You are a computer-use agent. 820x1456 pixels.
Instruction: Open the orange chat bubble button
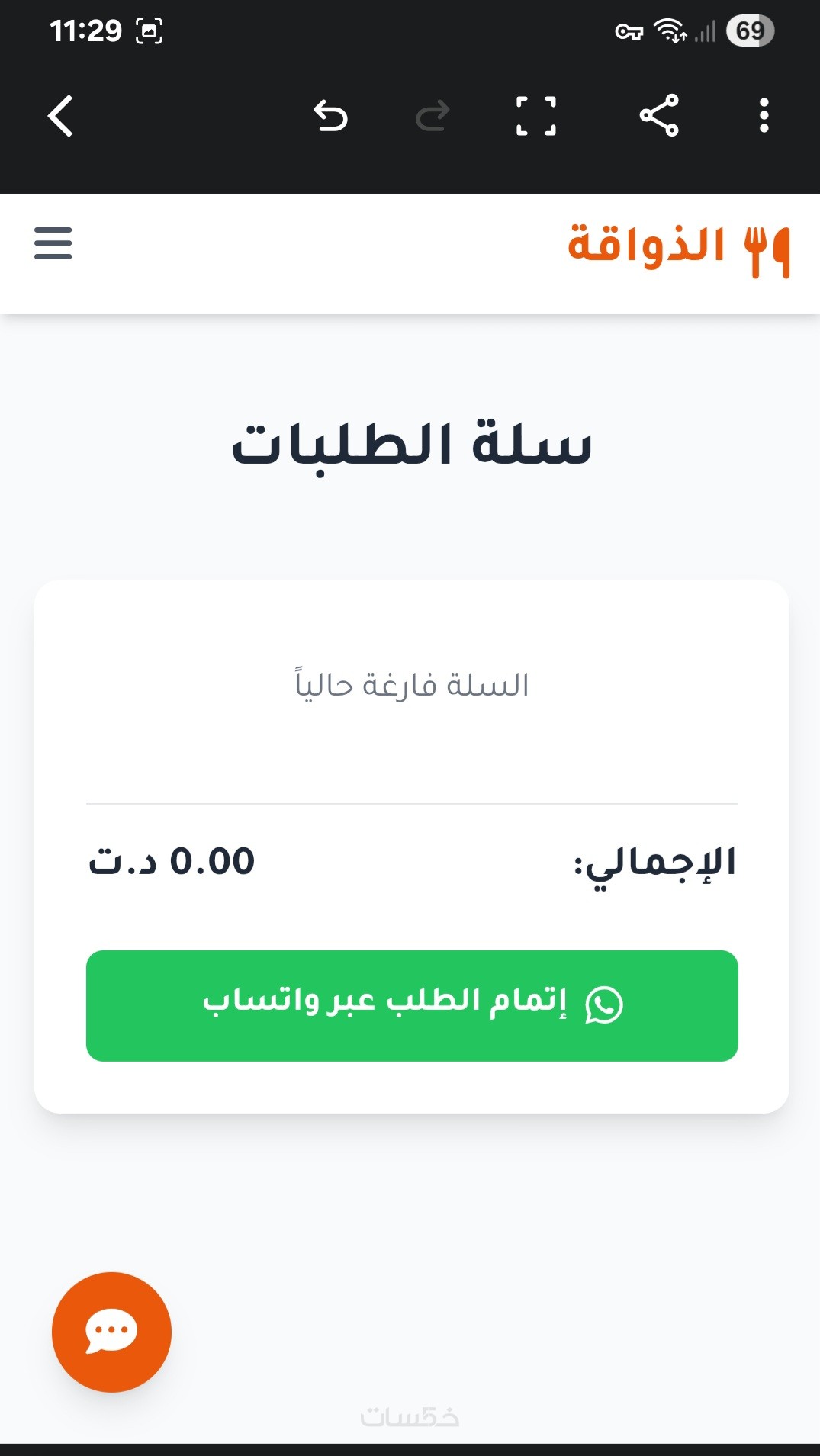point(111,1332)
